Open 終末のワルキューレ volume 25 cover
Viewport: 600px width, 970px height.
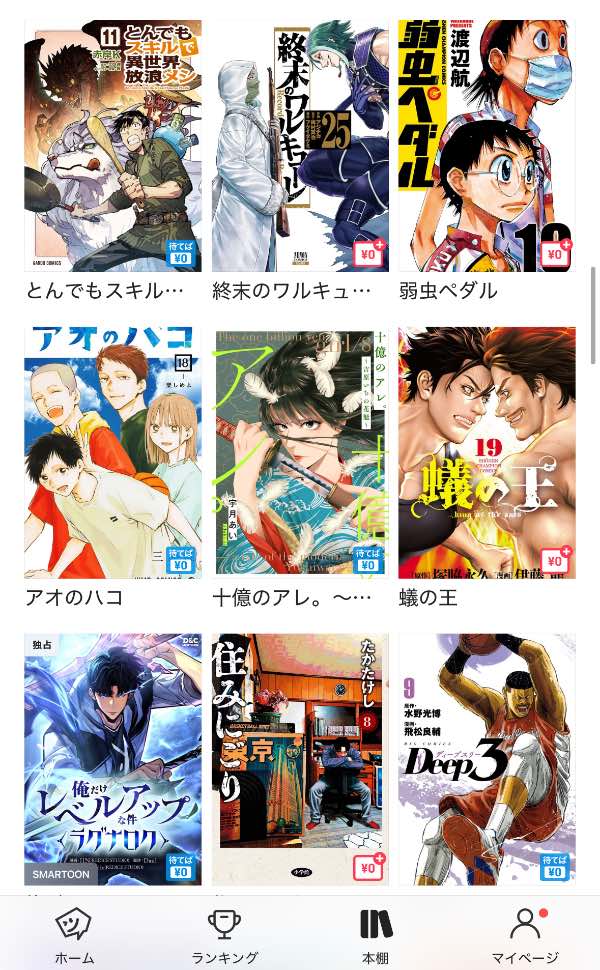click(300, 146)
